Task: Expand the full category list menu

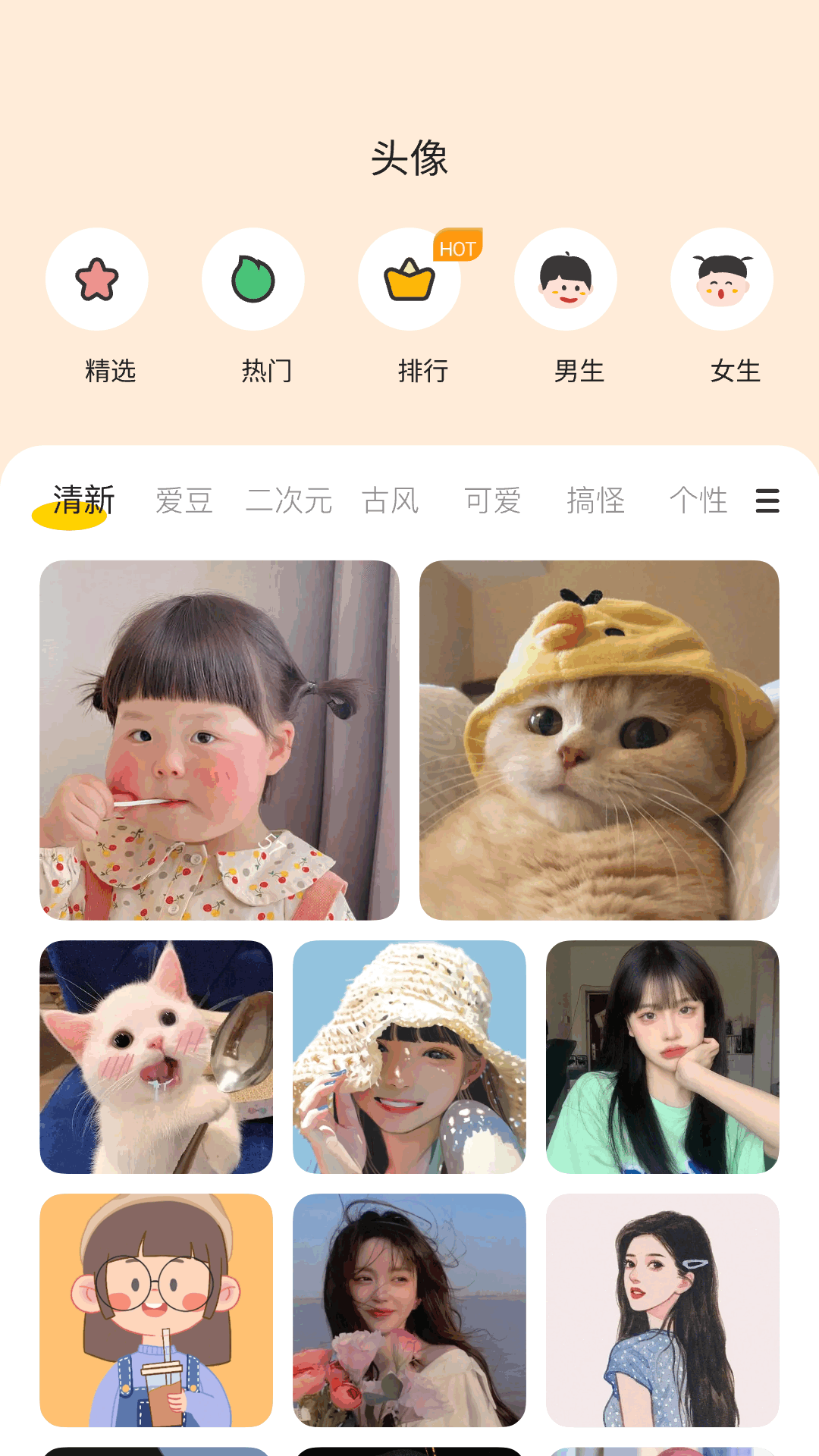Action: tap(767, 501)
